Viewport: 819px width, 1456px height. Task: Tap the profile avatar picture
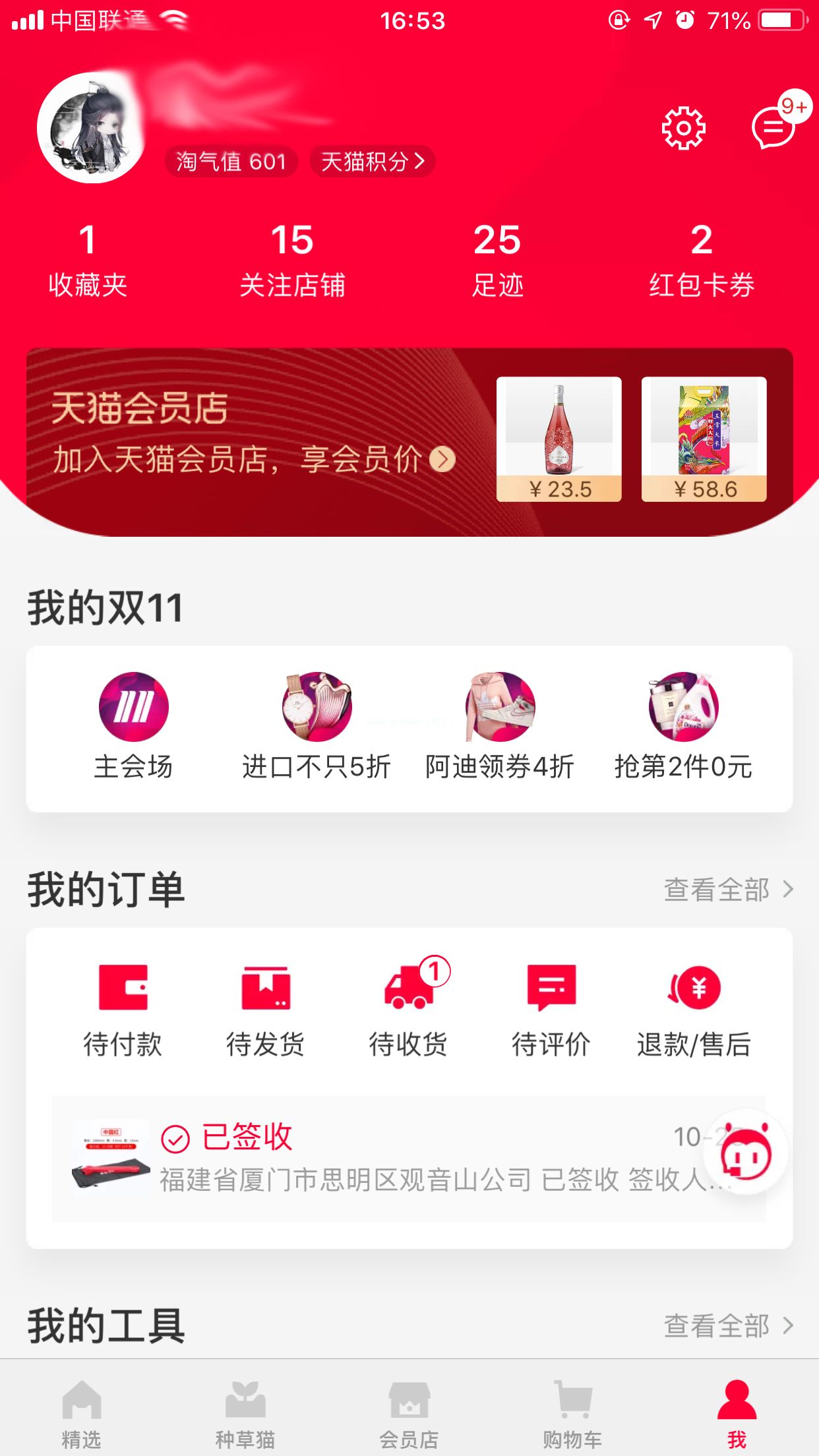95,129
